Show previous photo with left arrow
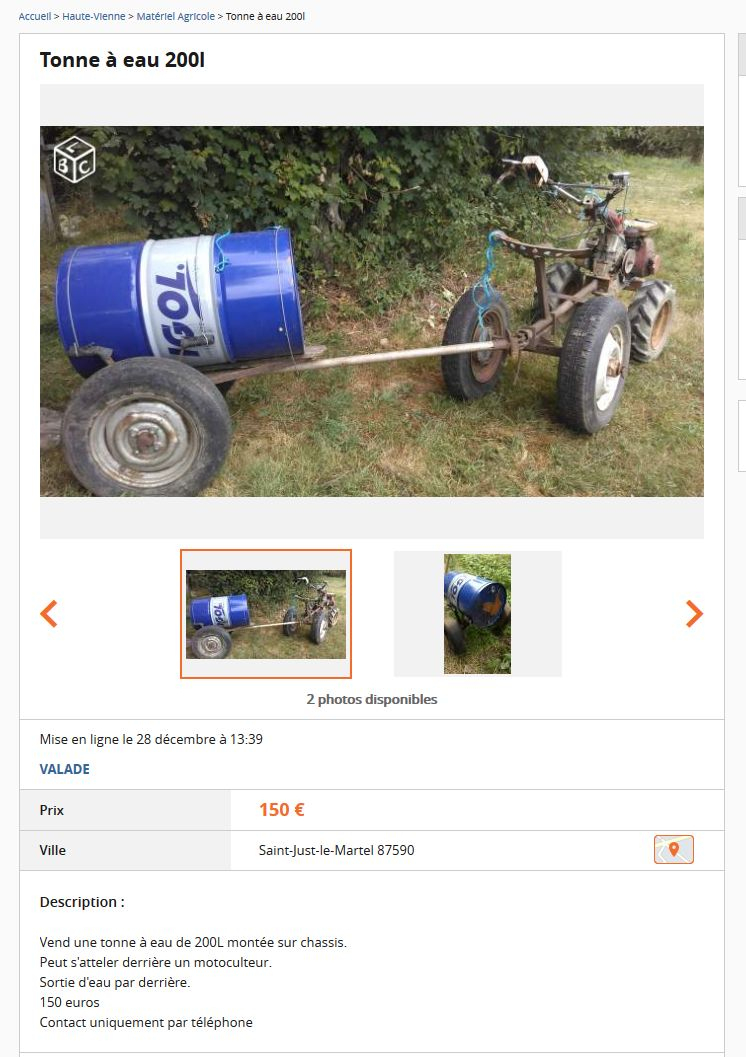Viewport: 746px width, 1057px height. 49,613
